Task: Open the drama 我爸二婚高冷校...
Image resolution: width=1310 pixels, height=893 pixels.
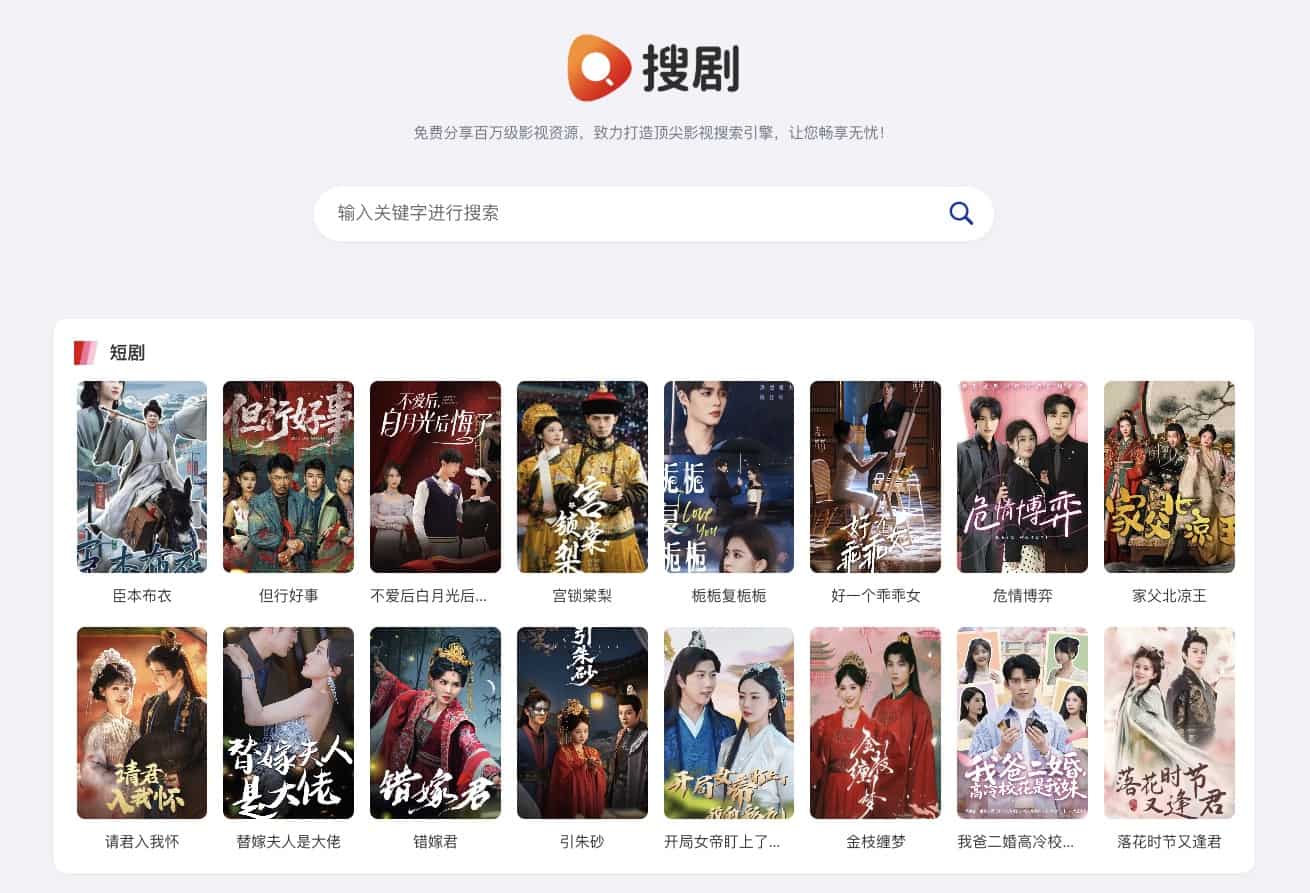Action: (1022, 723)
